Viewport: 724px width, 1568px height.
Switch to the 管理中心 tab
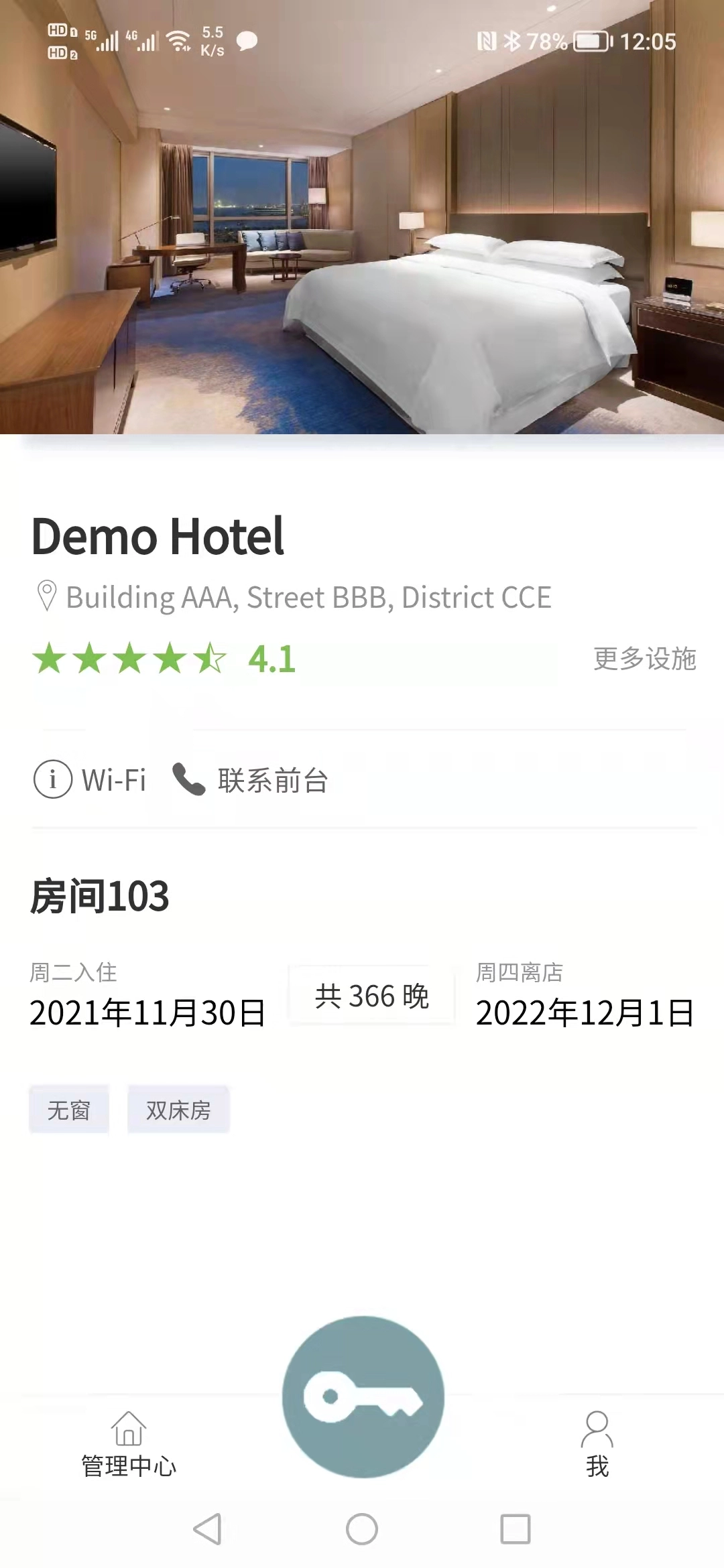pos(129,1447)
